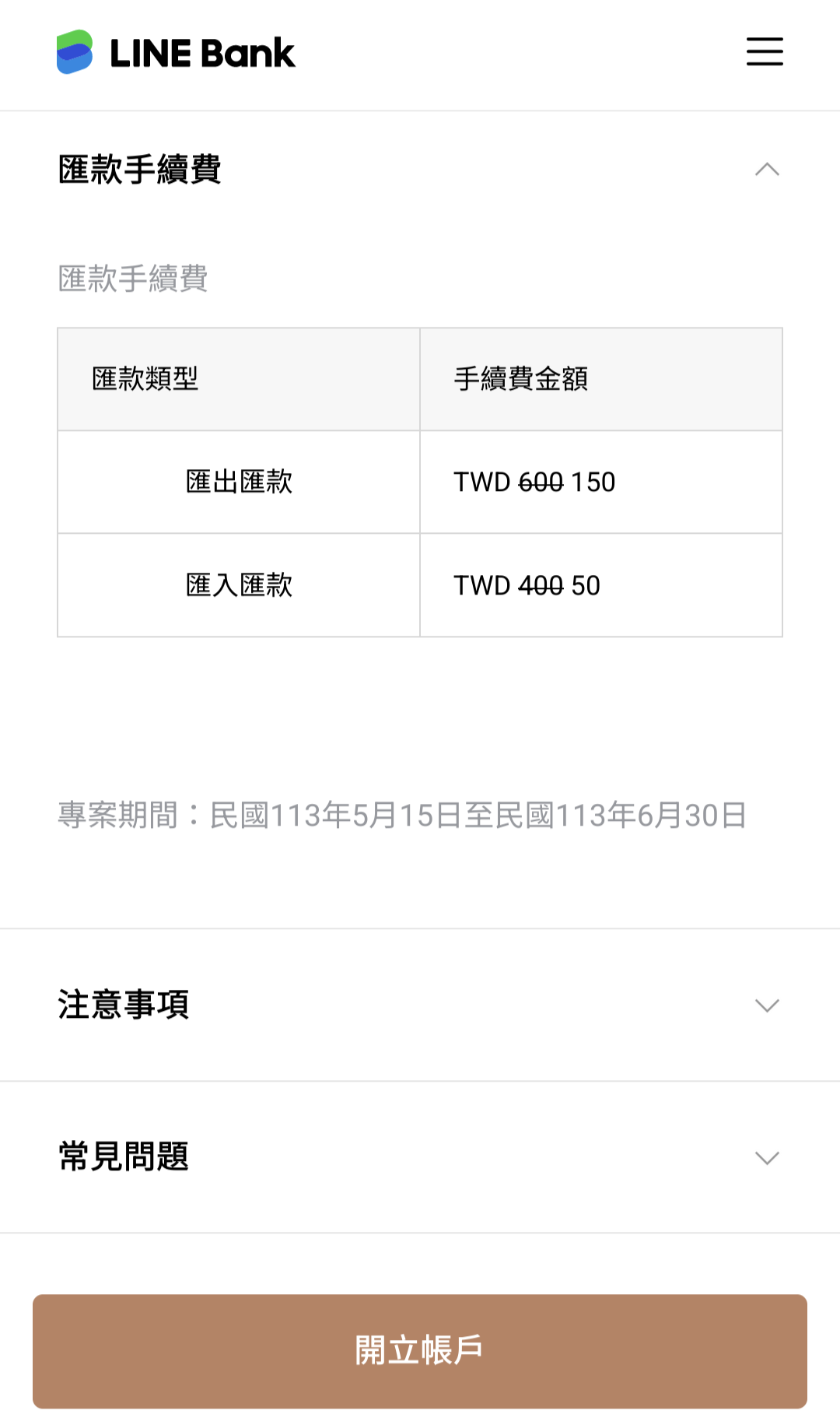Expand the 常見問題 section
The image size is (840, 1421).
point(766,1157)
